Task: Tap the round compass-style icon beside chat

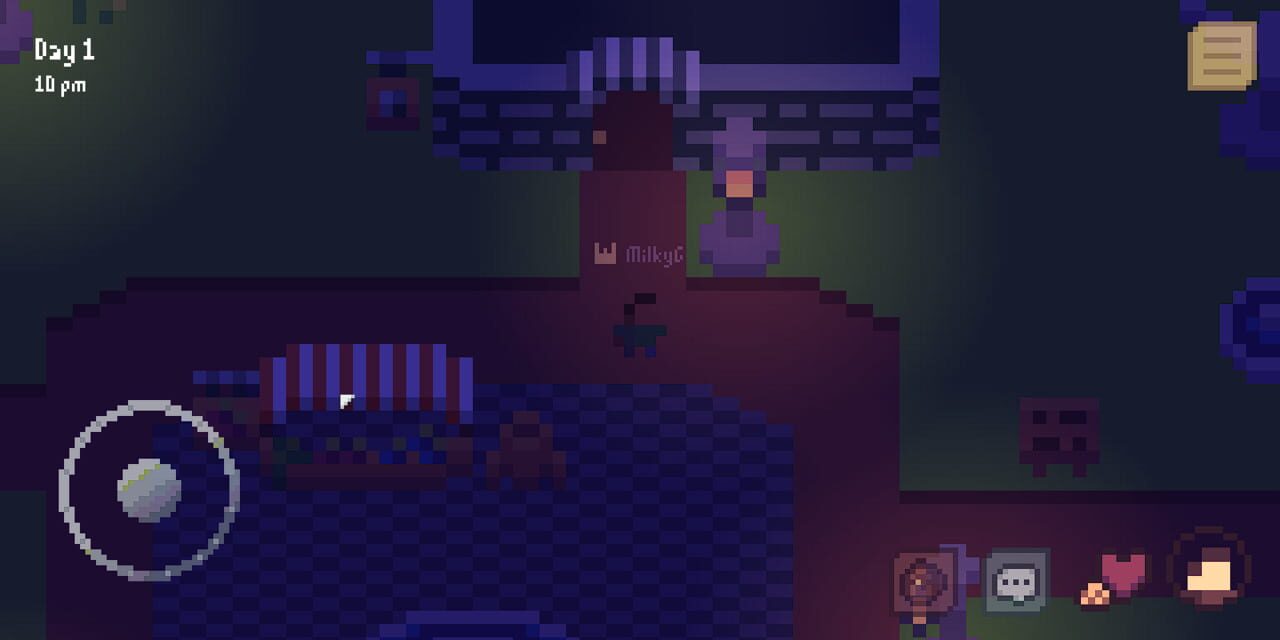Action: coord(924,581)
